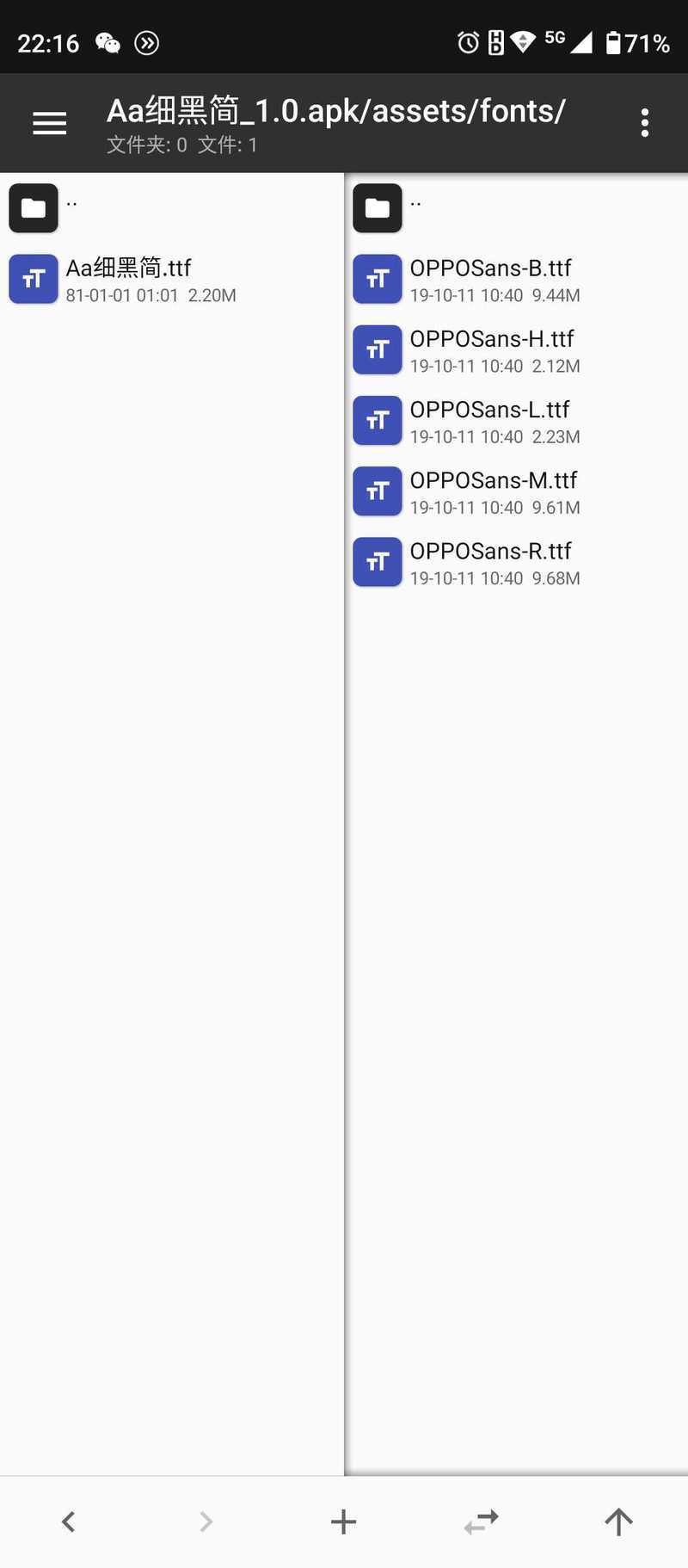Tap the plus button to create new

coord(343,1522)
